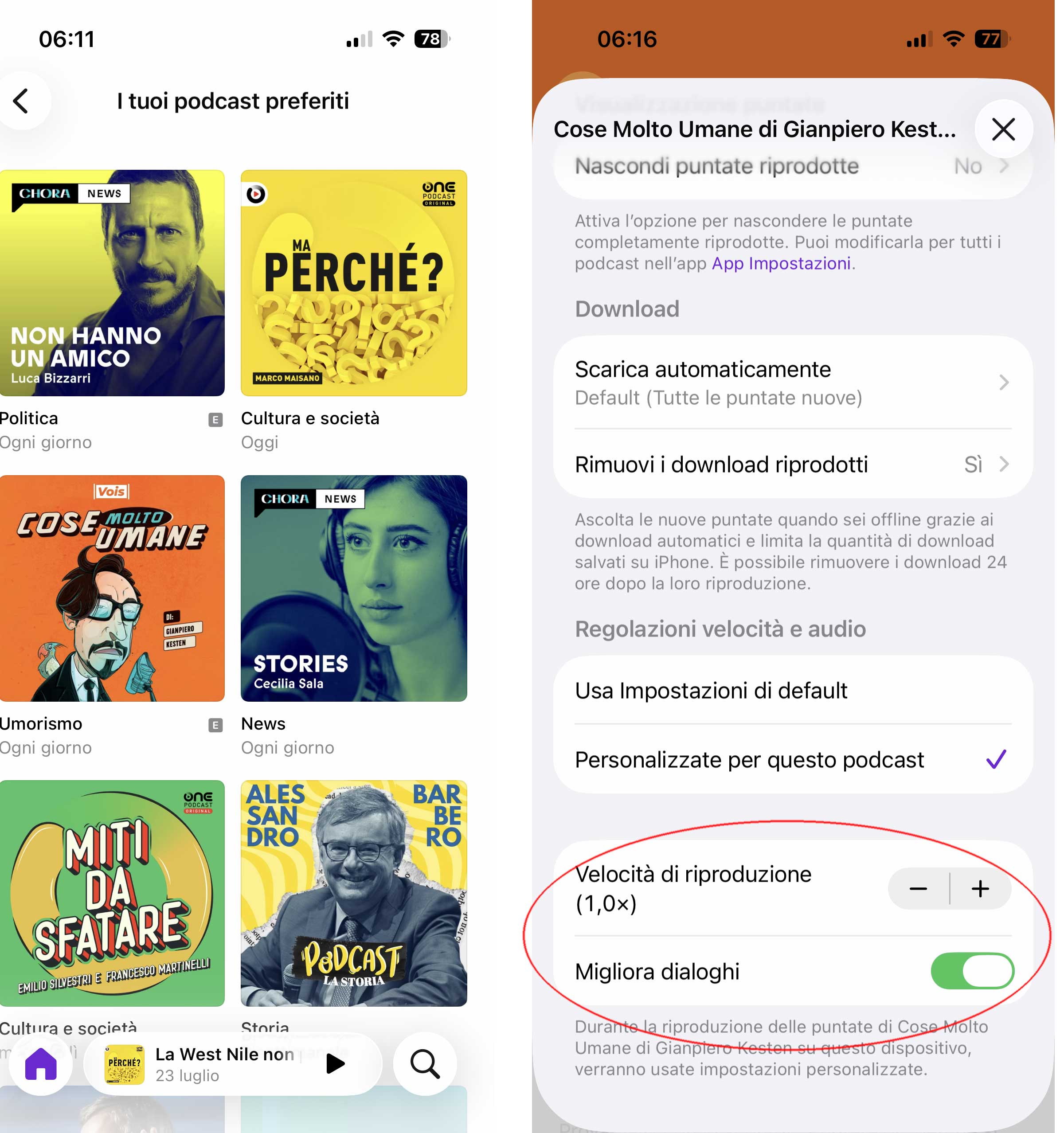Screen dimensions: 1064x1133
Task: Open the Ma perché? podcast tile
Action: (x=355, y=283)
